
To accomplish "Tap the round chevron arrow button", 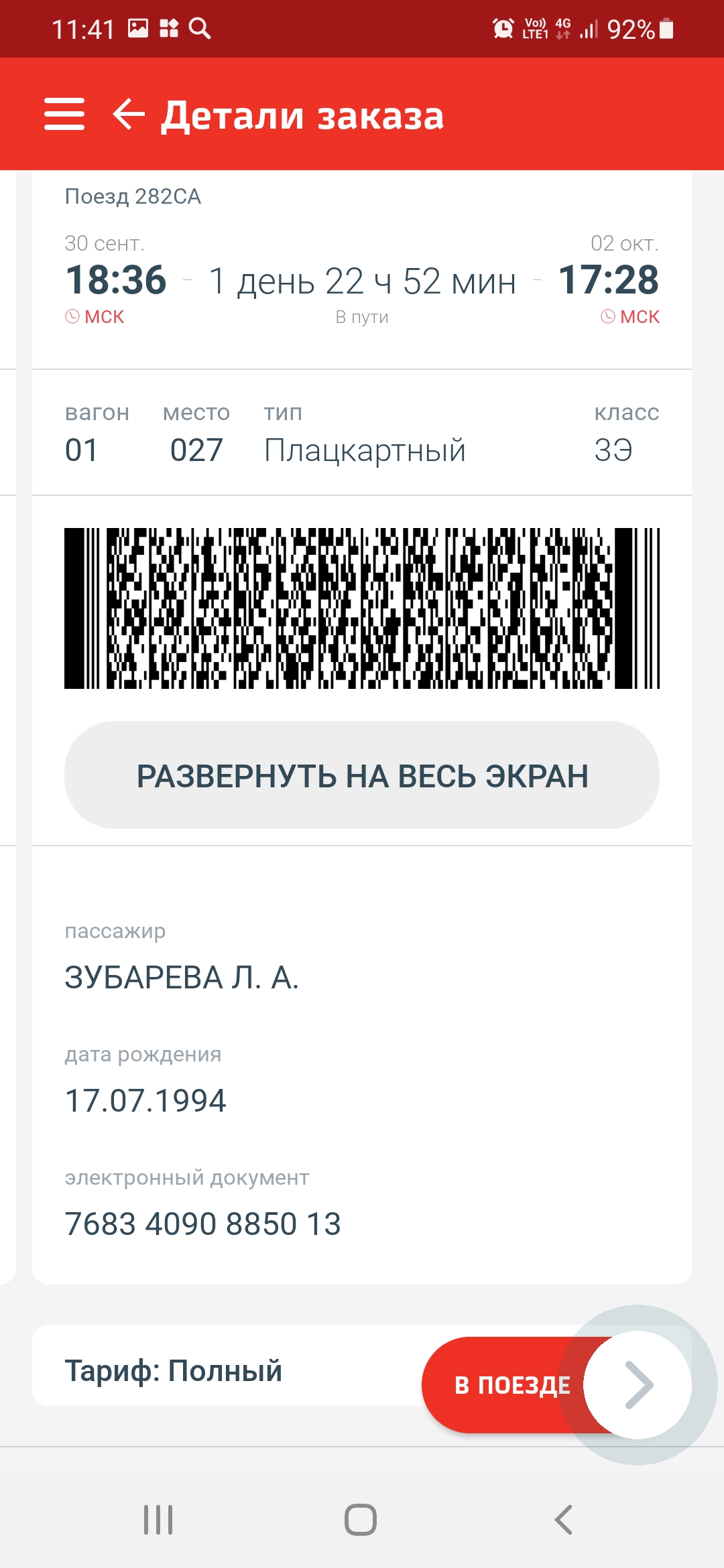I will click(x=638, y=1385).
